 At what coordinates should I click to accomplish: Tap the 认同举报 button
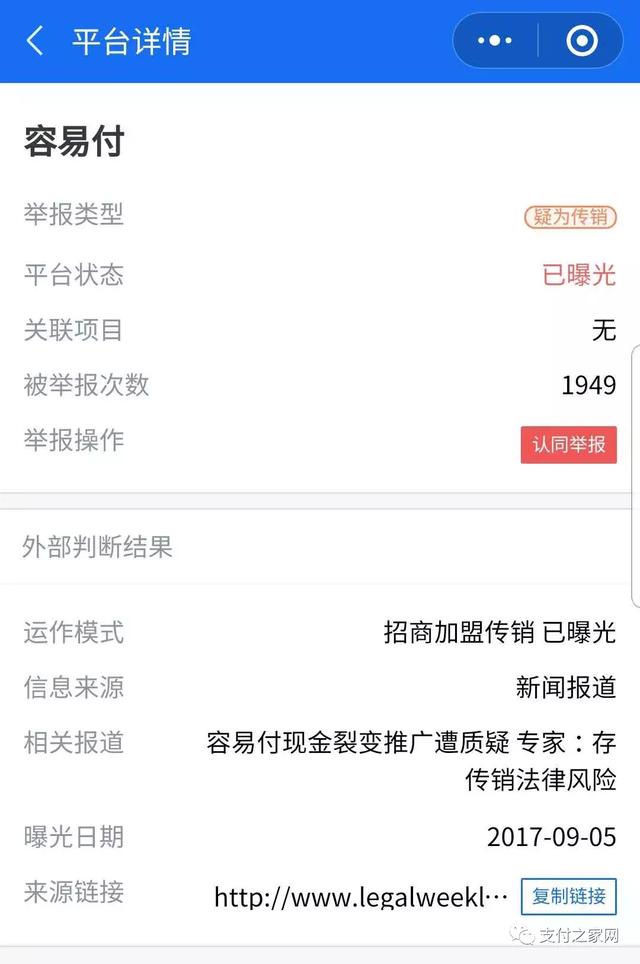pos(568,444)
